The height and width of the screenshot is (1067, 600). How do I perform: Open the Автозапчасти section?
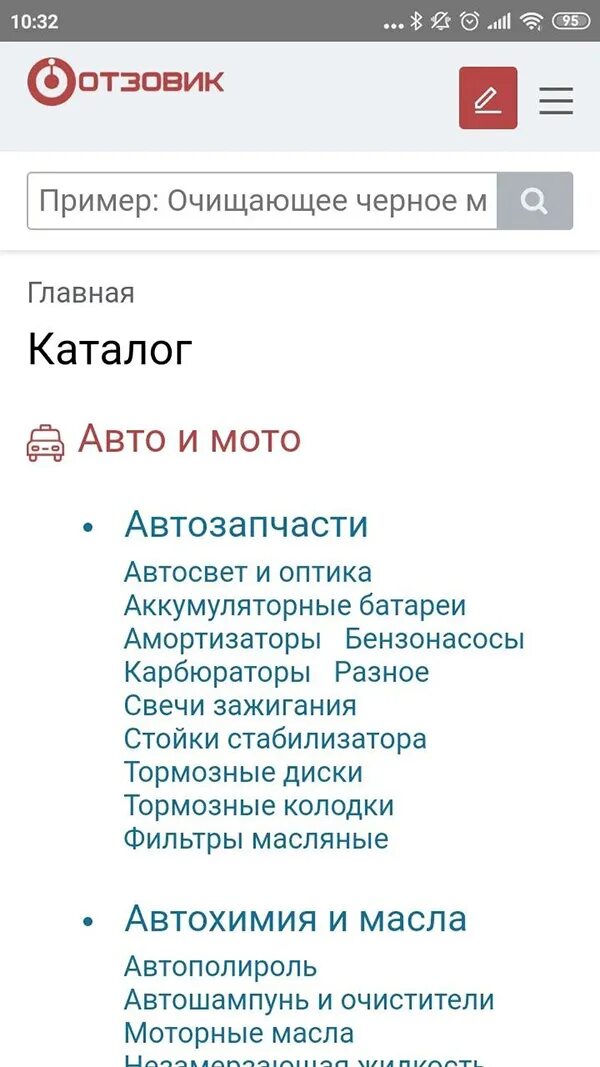click(246, 525)
